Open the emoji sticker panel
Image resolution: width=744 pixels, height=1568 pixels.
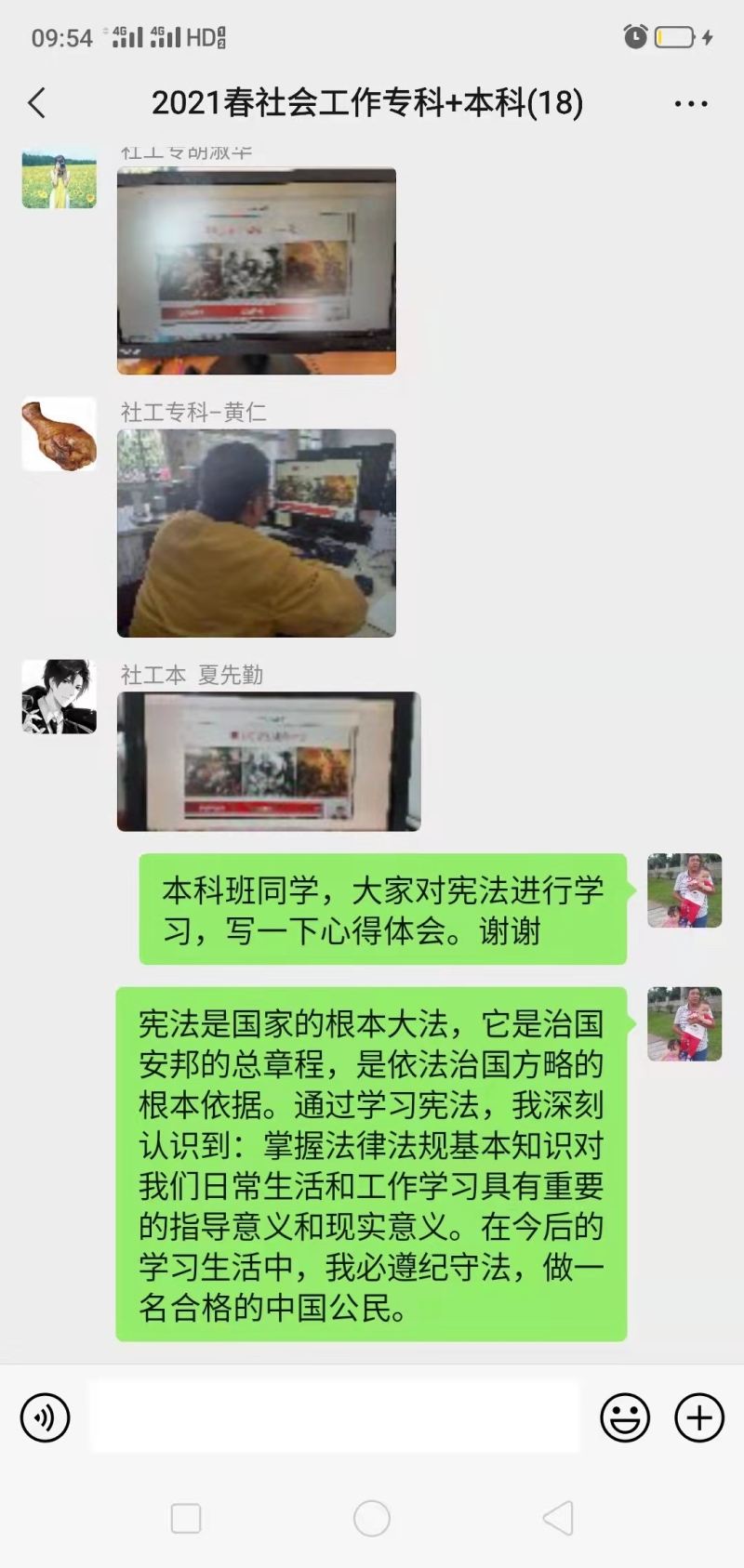pyautogui.click(x=625, y=1417)
